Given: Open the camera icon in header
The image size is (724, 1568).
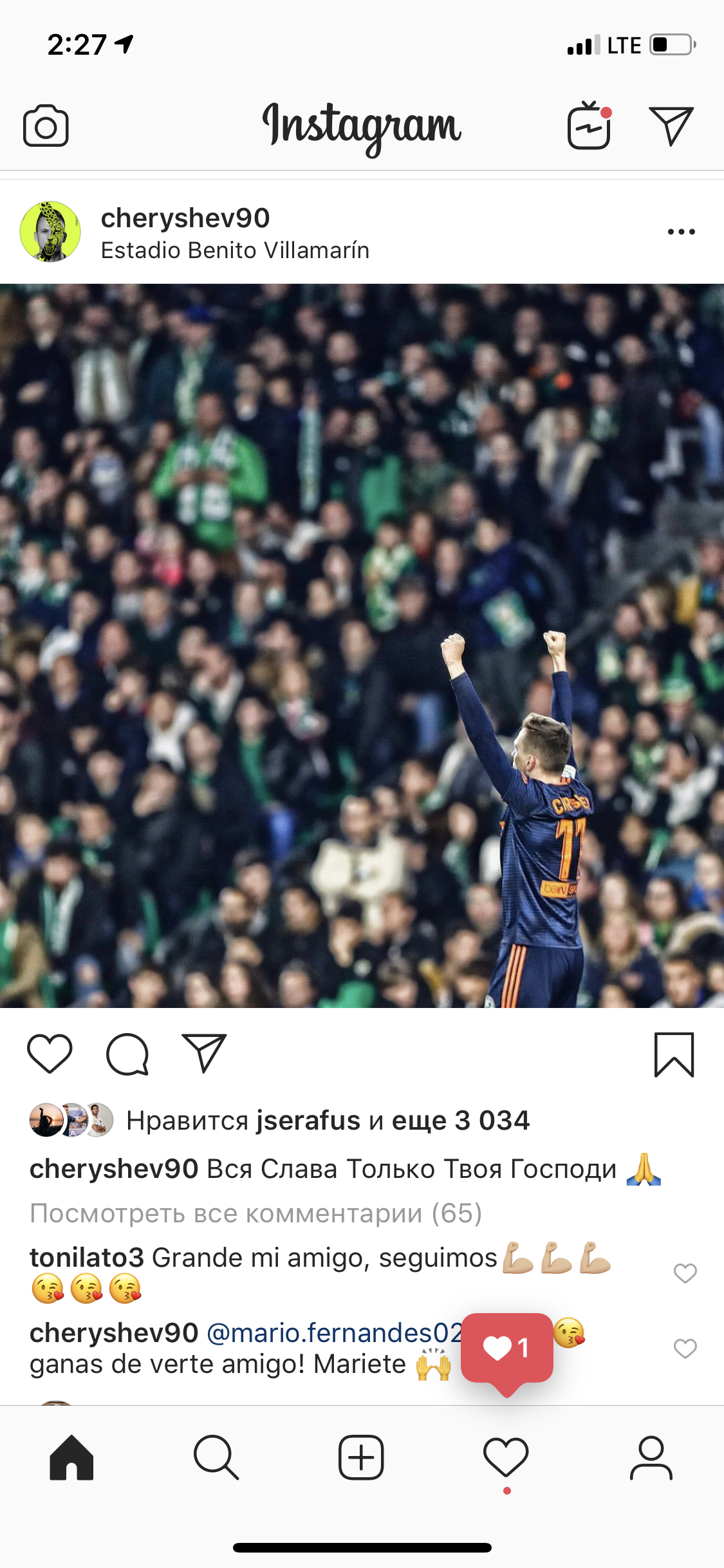Looking at the screenshot, I should click(x=46, y=126).
